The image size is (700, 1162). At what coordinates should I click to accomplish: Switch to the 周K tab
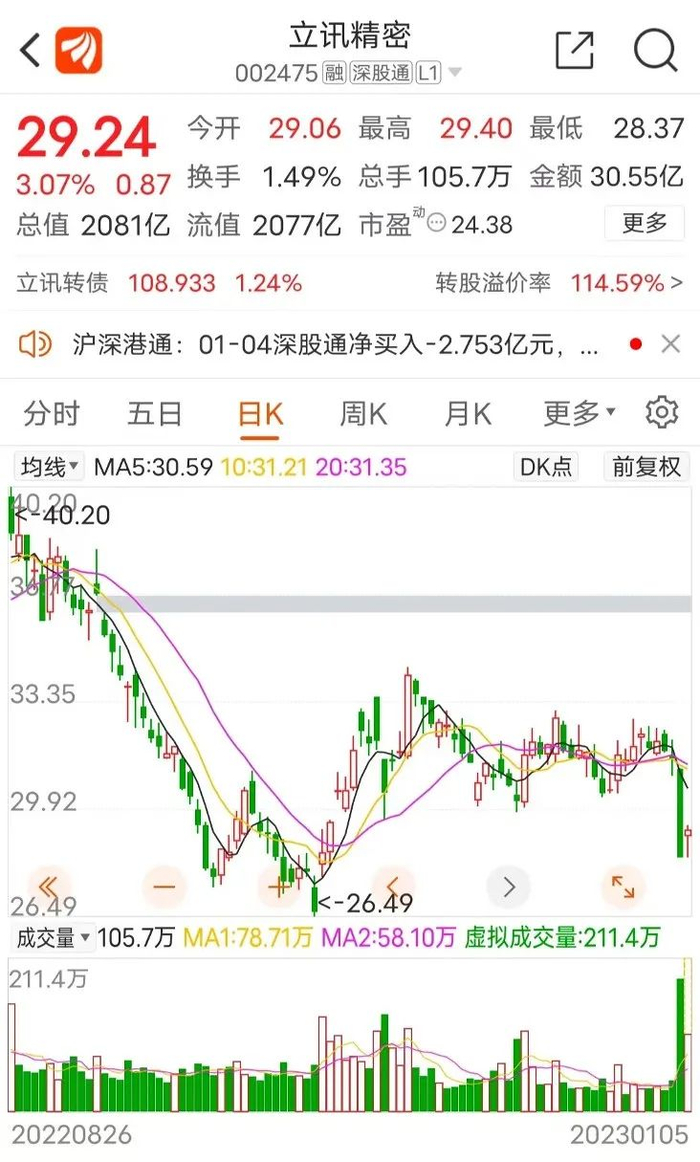[x=363, y=413]
